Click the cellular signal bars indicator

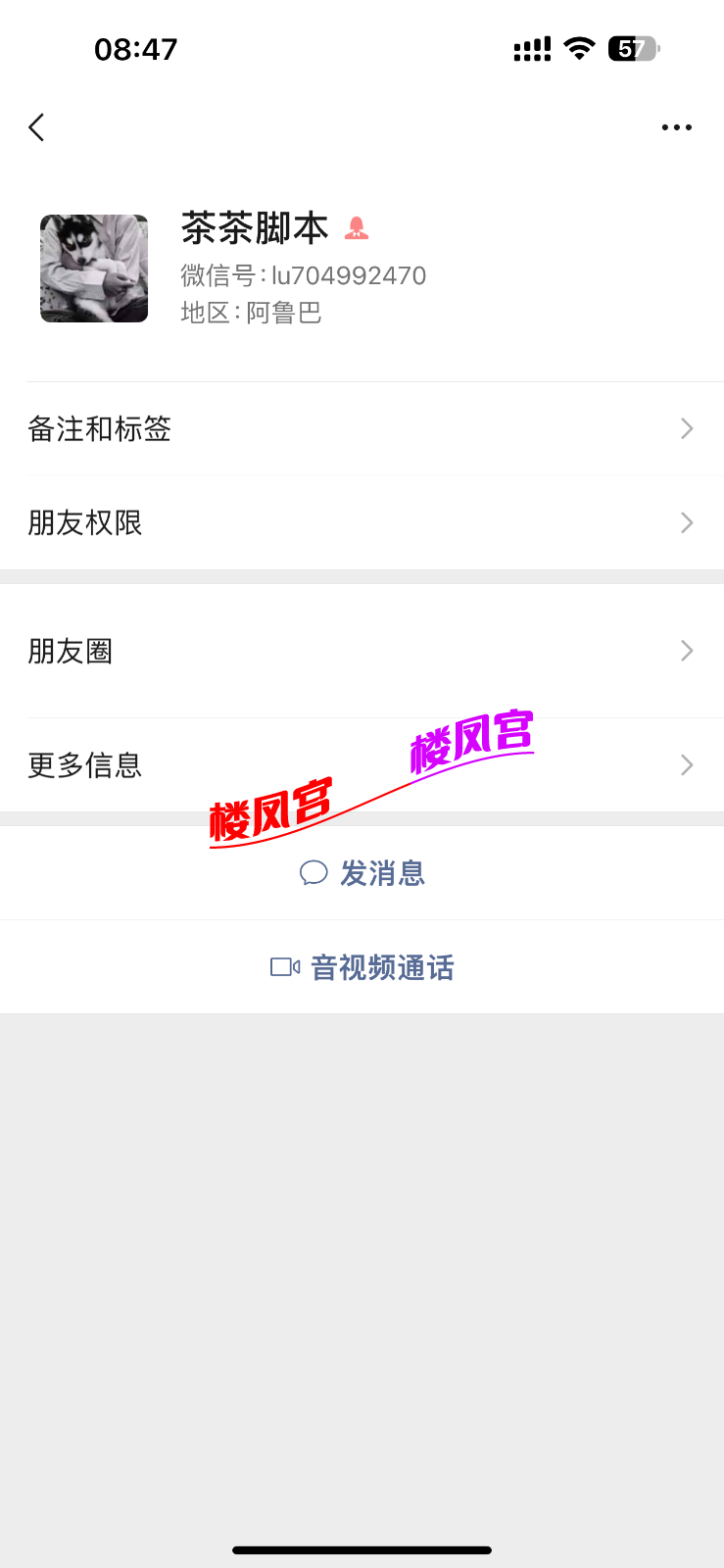532,48
